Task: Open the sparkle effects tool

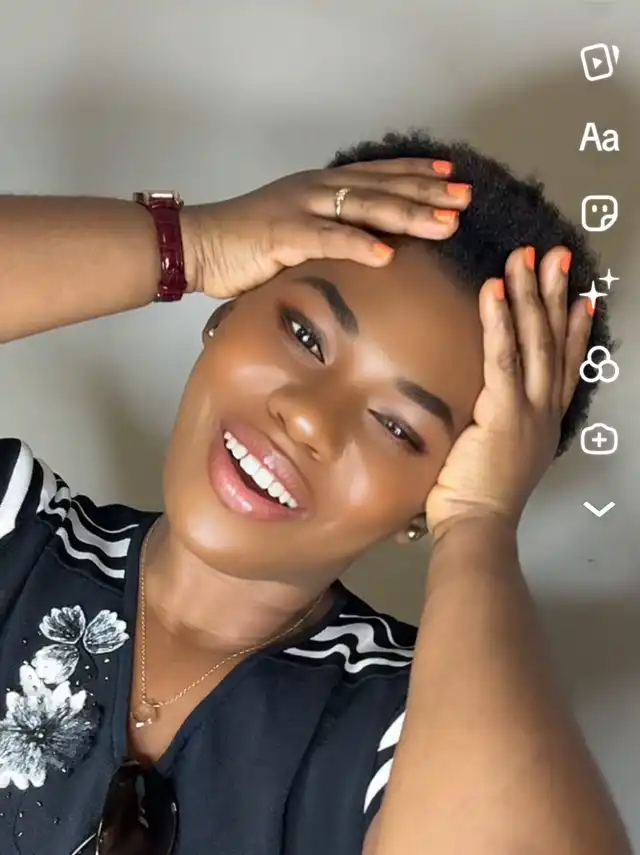Action: click(x=599, y=290)
